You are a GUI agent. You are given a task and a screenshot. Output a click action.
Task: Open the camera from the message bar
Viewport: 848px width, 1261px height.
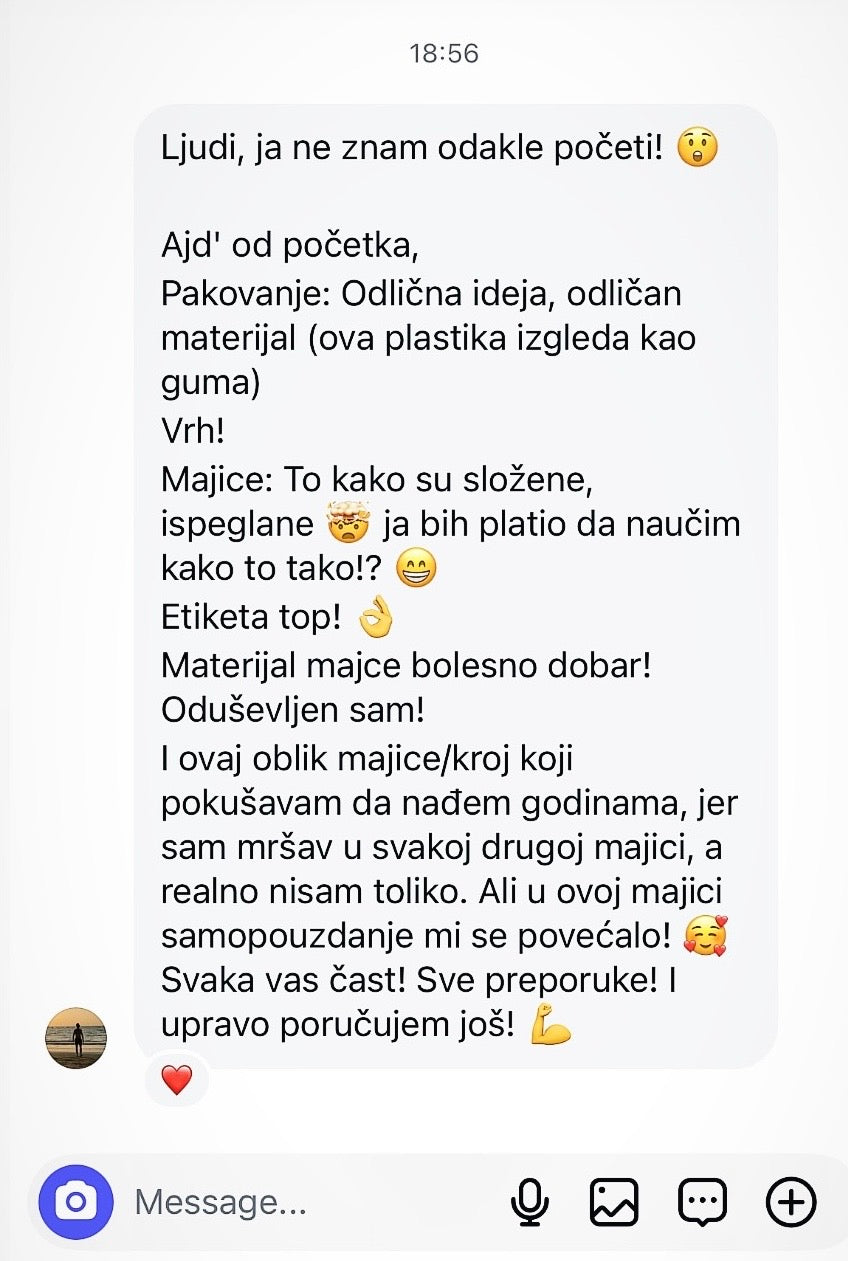[76, 1201]
